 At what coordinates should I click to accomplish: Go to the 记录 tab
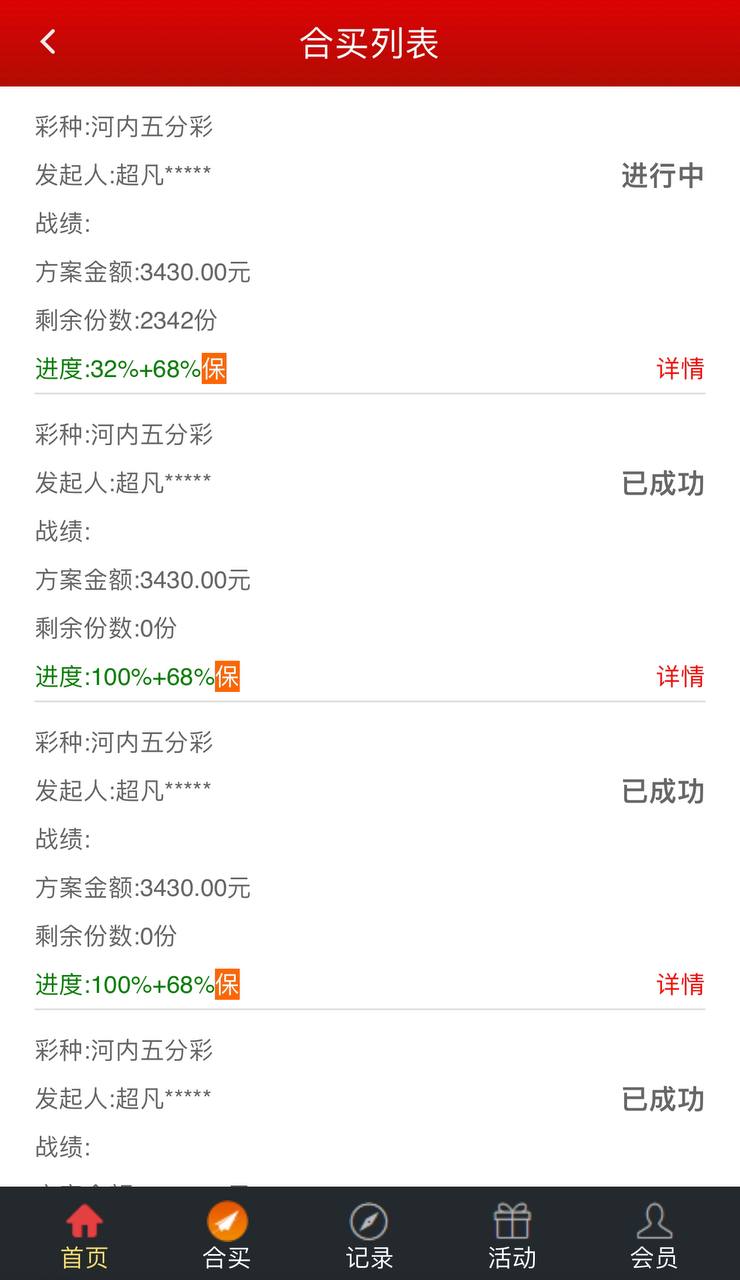pos(369,1235)
